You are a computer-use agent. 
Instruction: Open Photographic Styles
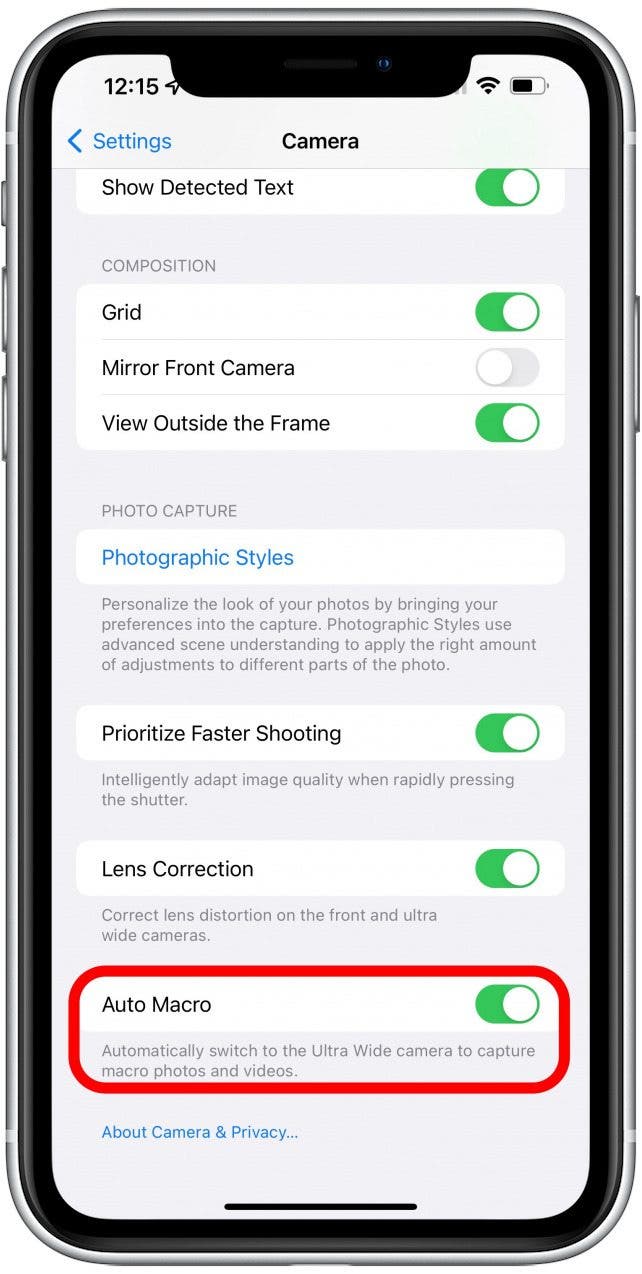(x=198, y=558)
